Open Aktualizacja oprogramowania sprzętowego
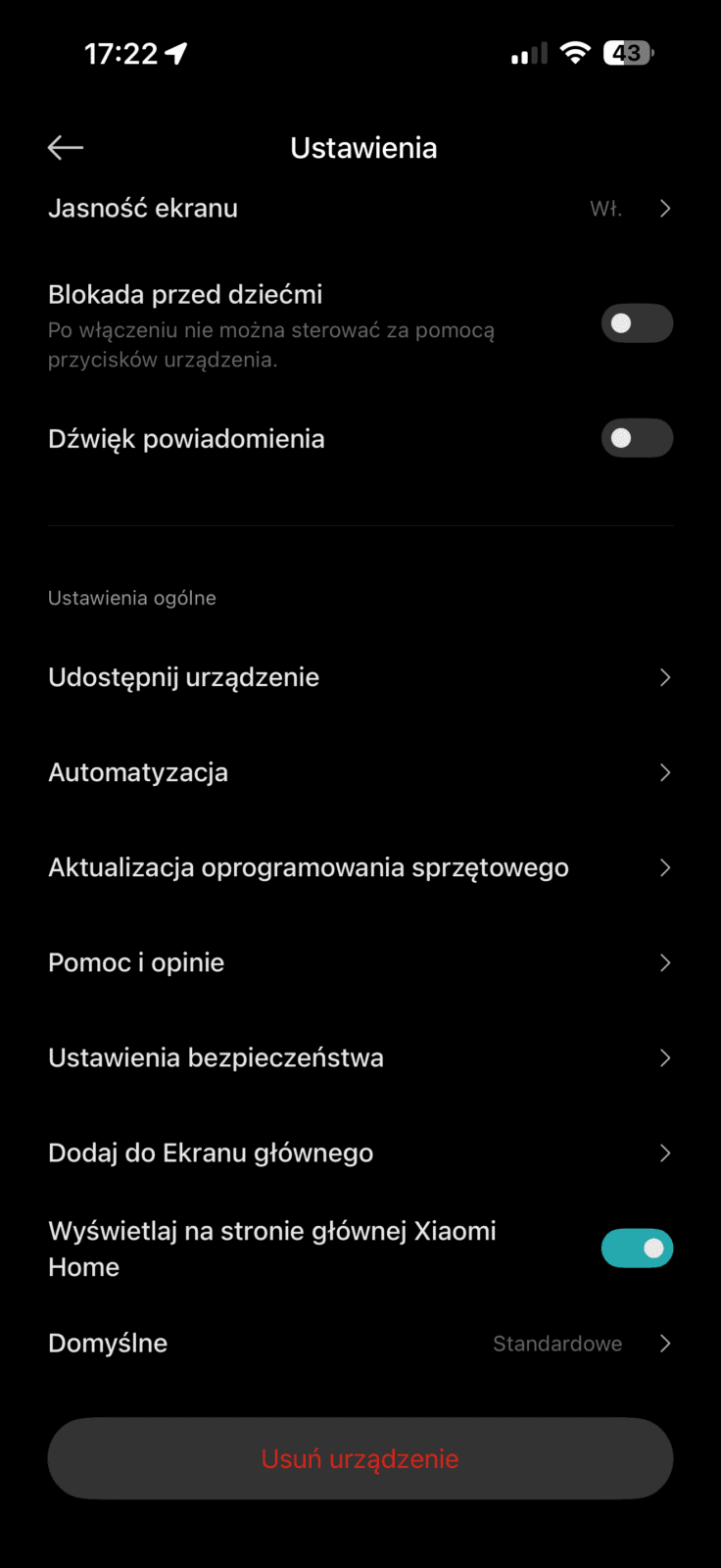 point(359,867)
